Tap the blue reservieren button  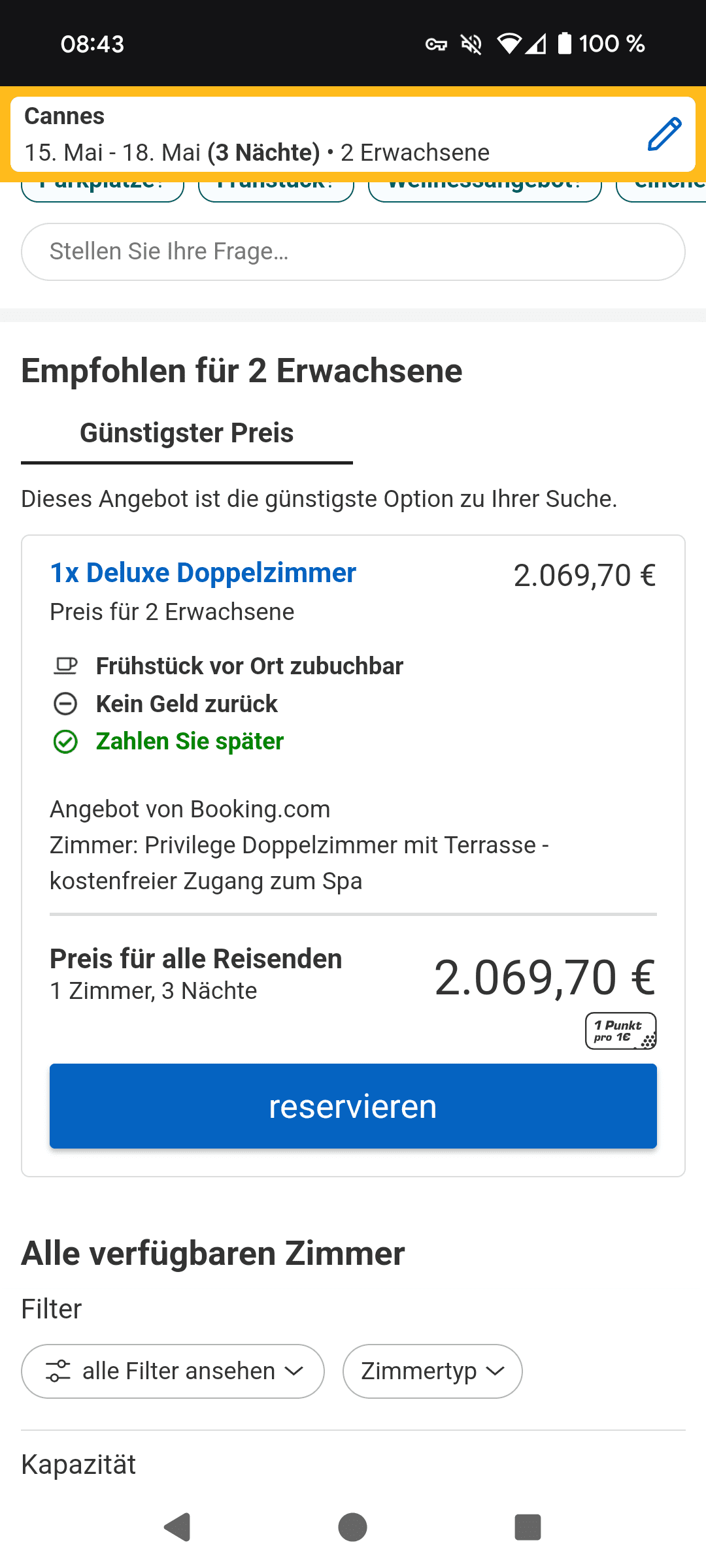point(353,1106)
